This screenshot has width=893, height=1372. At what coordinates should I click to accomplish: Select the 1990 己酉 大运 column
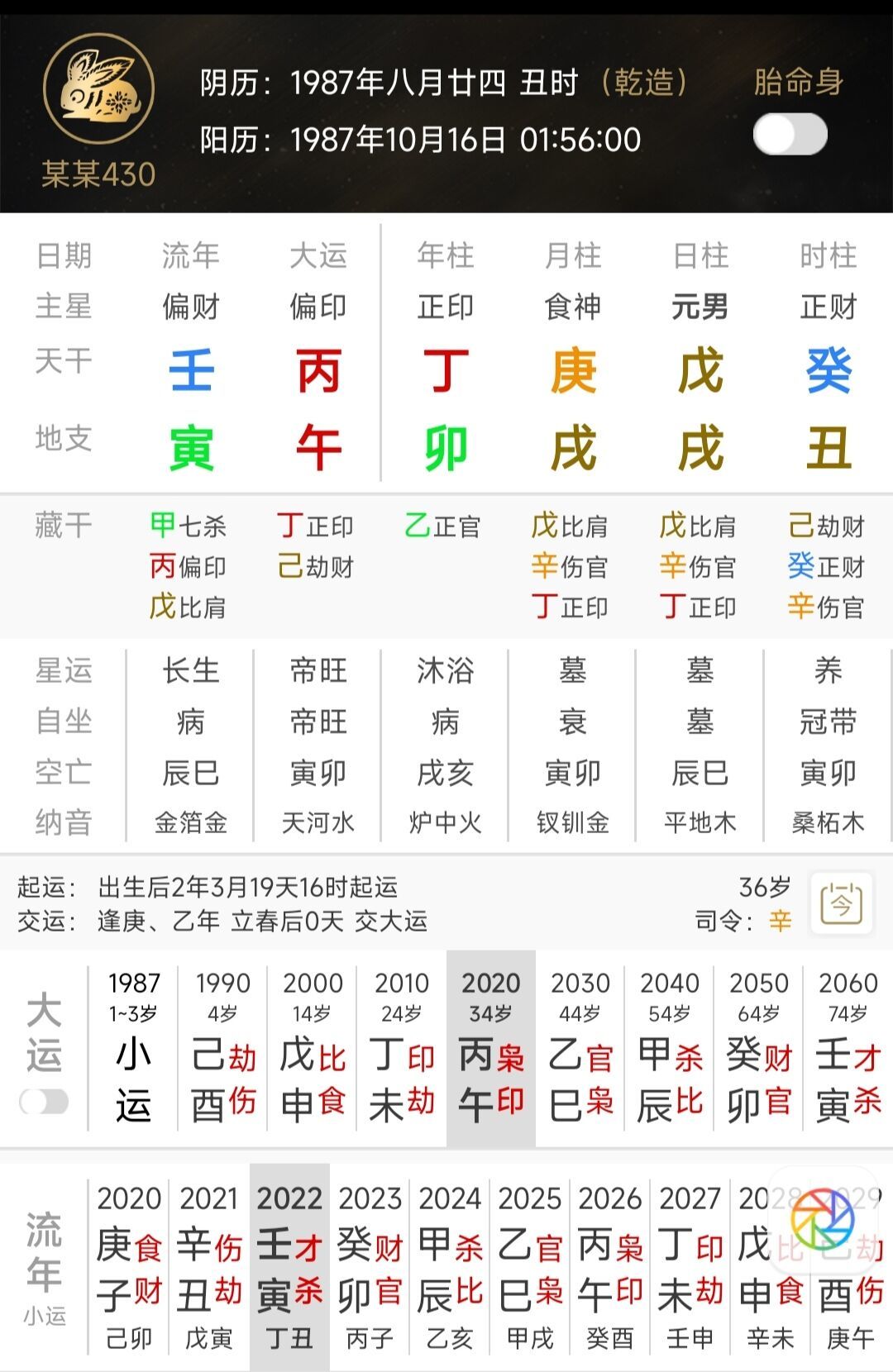coord(223,1050)
